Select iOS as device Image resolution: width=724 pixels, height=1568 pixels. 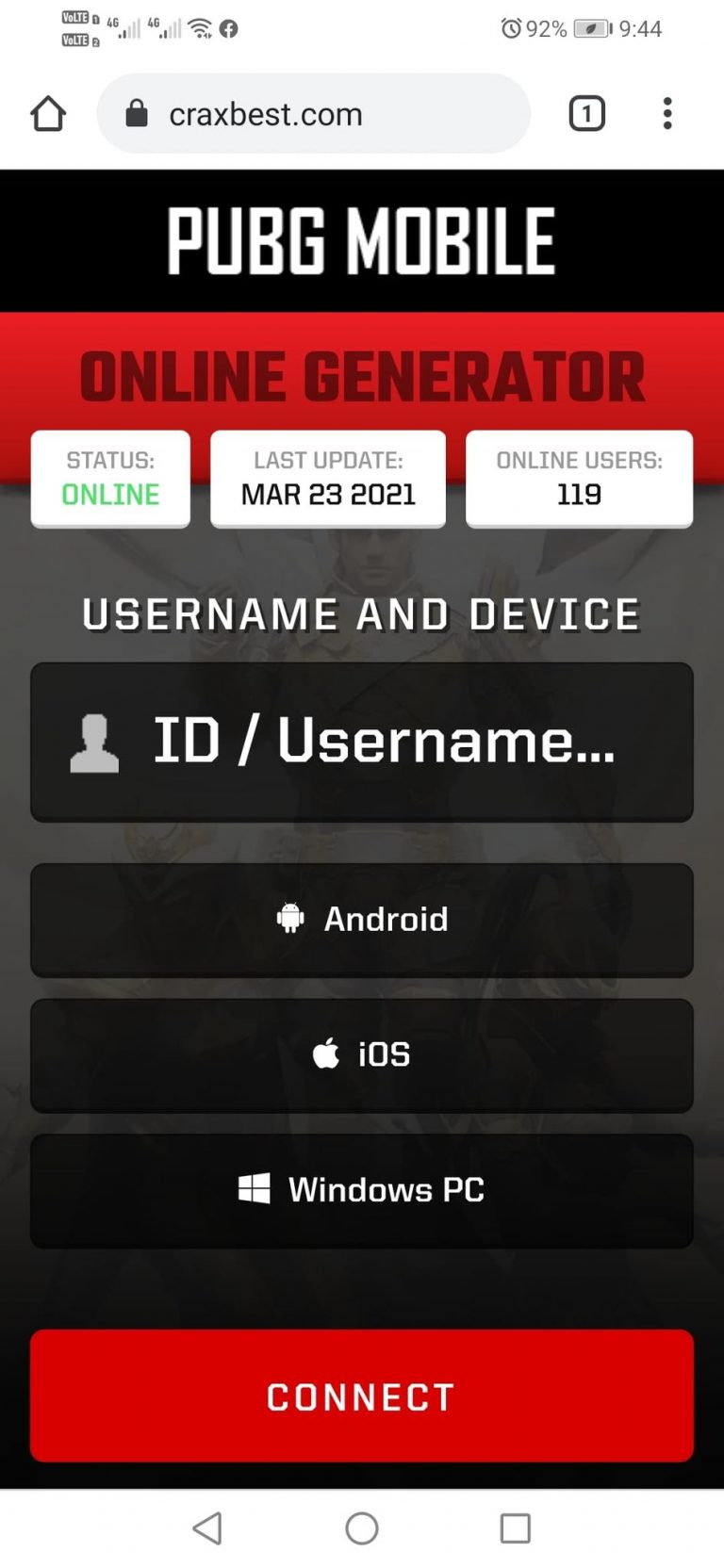(362, 1055)
